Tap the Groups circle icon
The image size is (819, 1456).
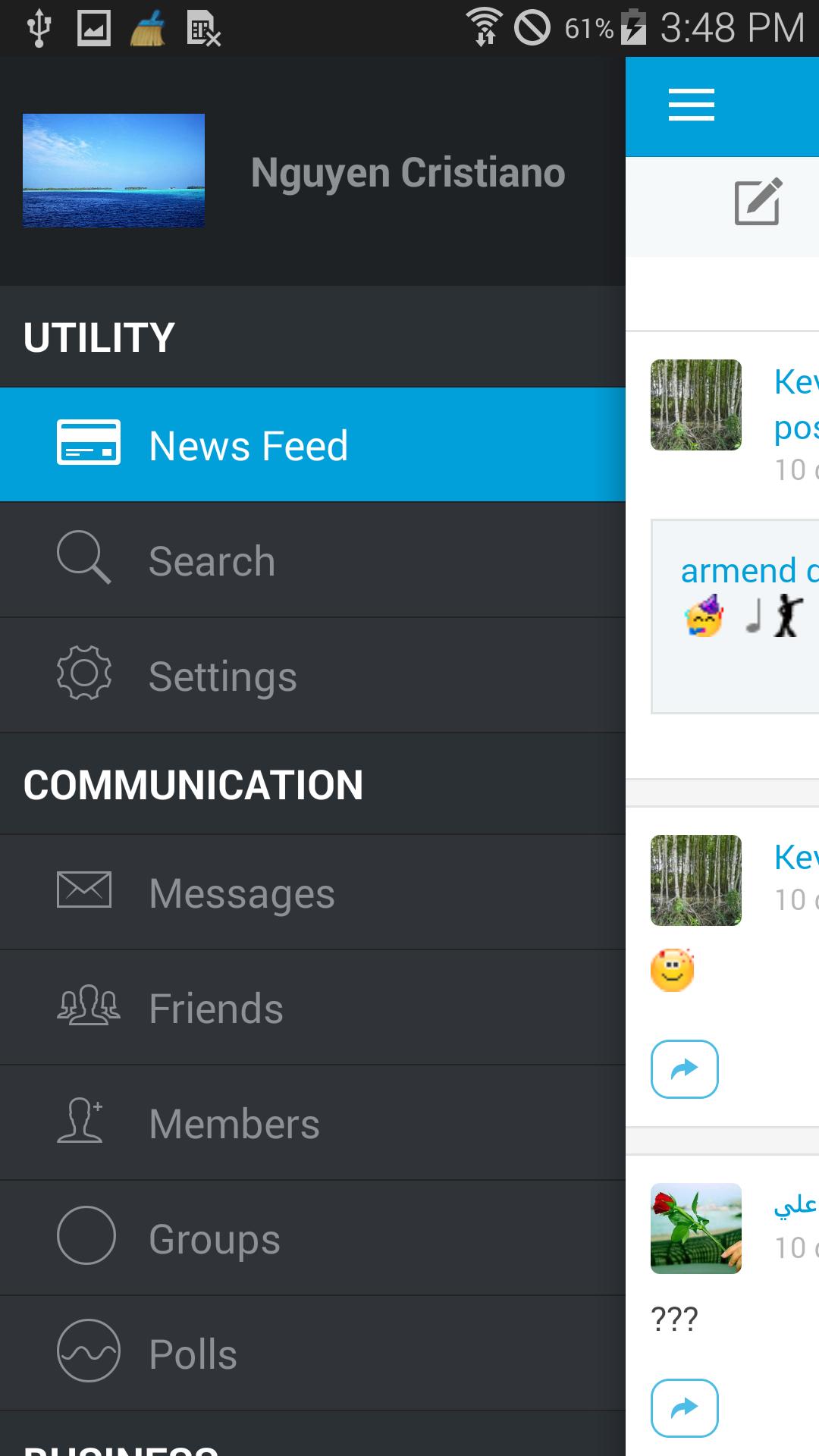(86, 1236)
